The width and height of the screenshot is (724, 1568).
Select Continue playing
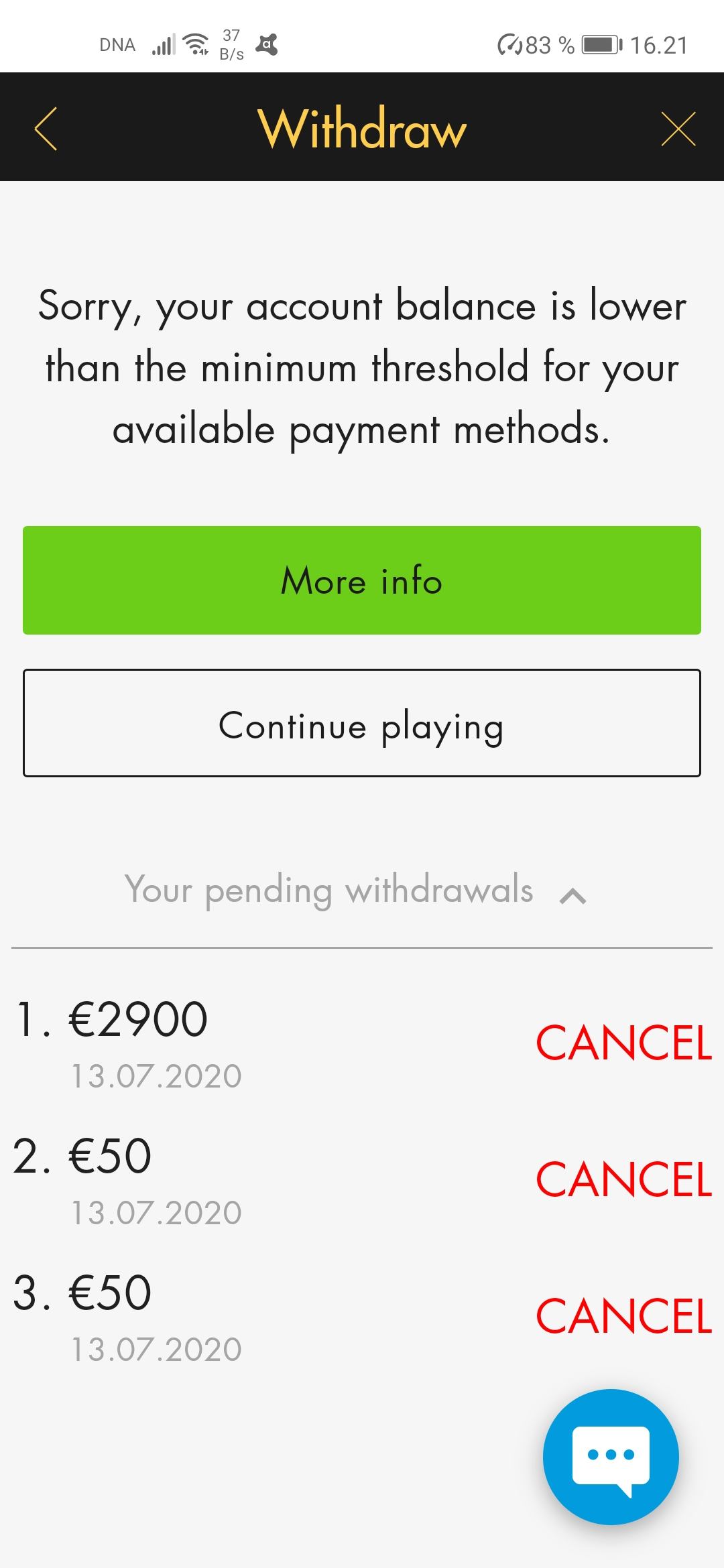362,723
